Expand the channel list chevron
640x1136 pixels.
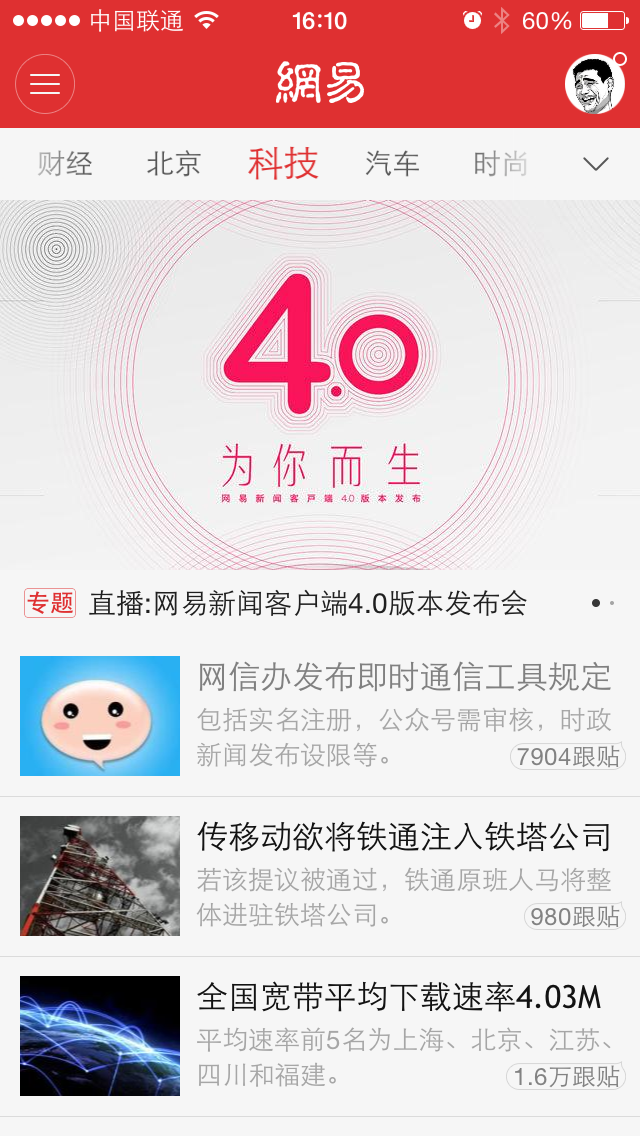click(x=596, y=164)
